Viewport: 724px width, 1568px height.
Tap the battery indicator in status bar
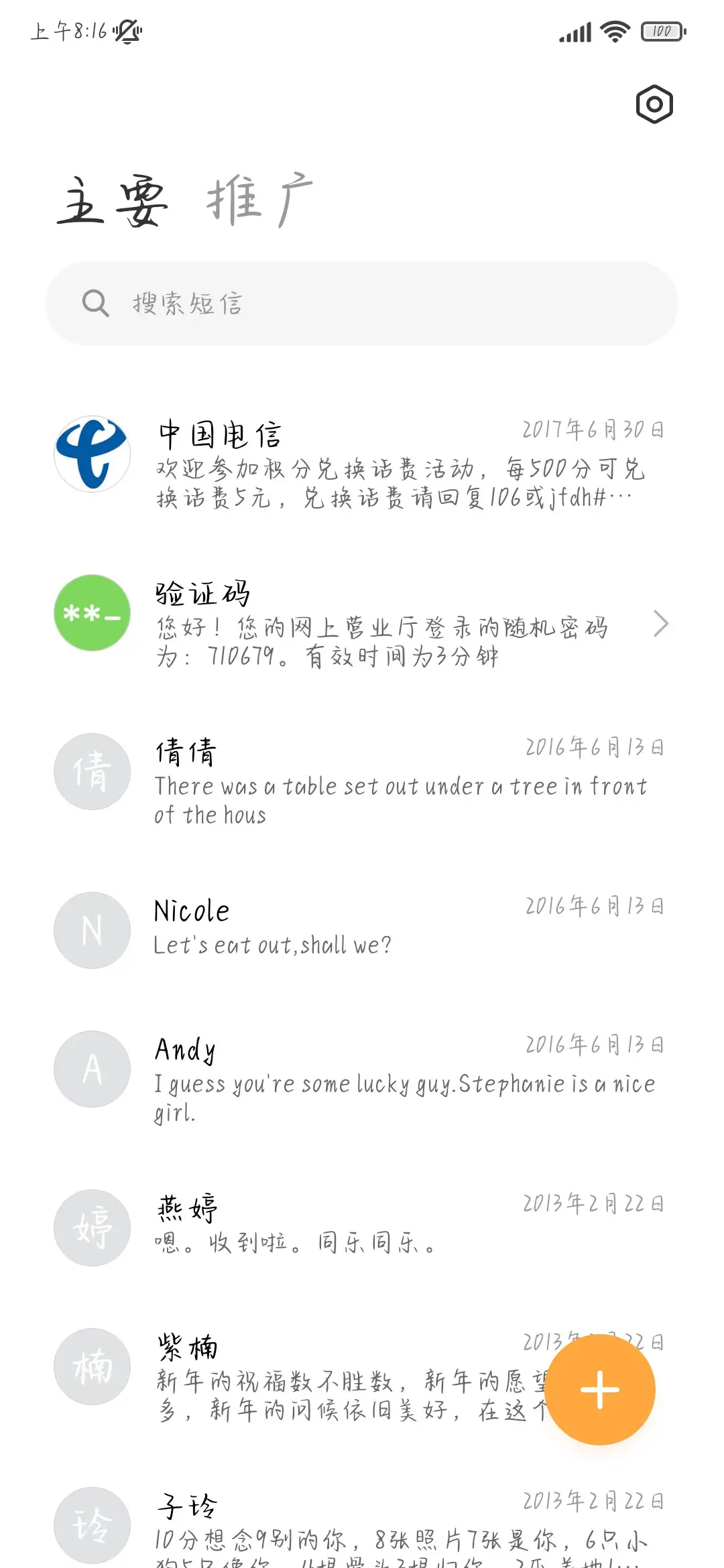coord(661,31)
